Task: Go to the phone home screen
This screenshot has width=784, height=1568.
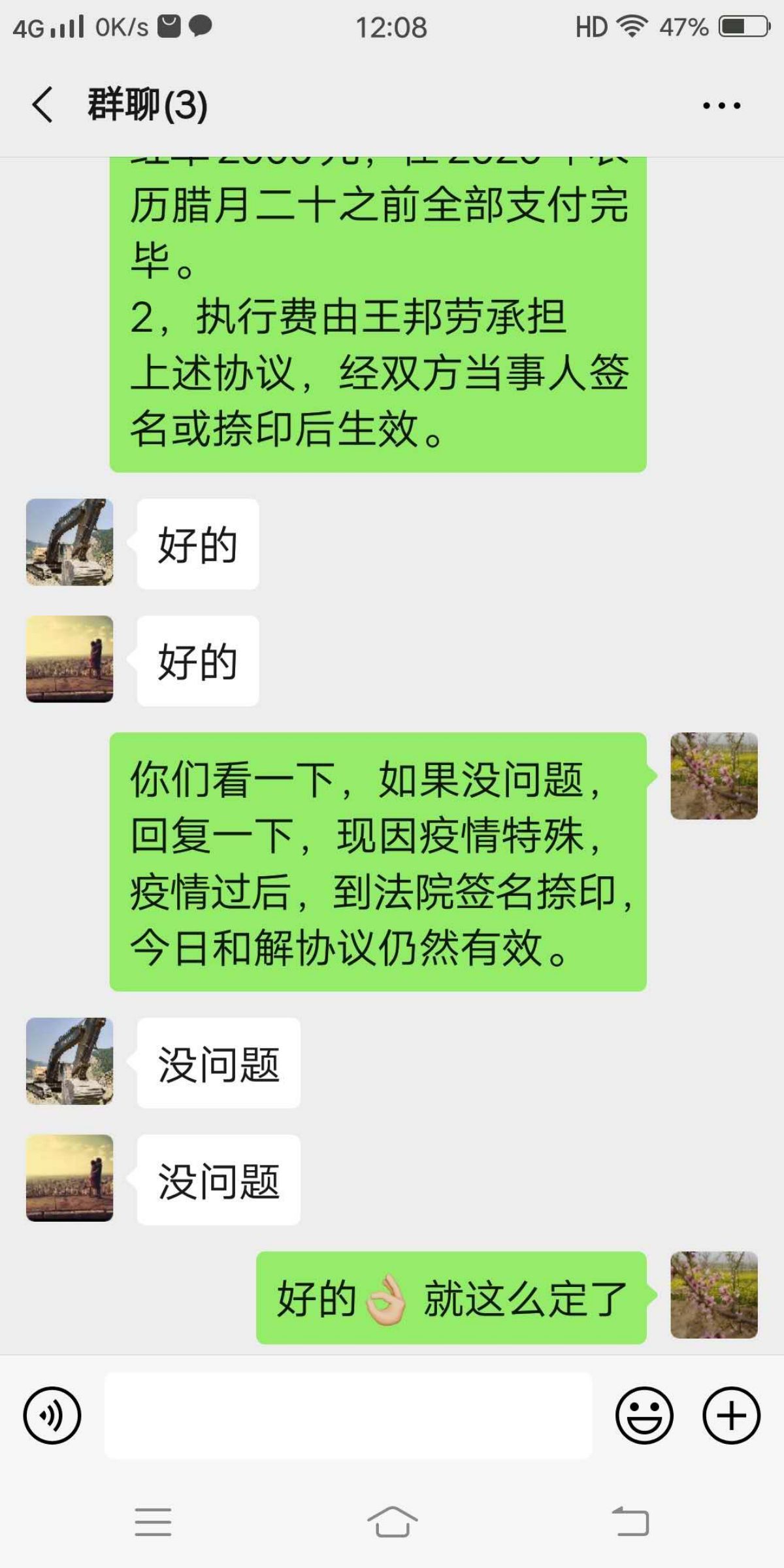Action: pyautogui.click(x=392, y=1522)
